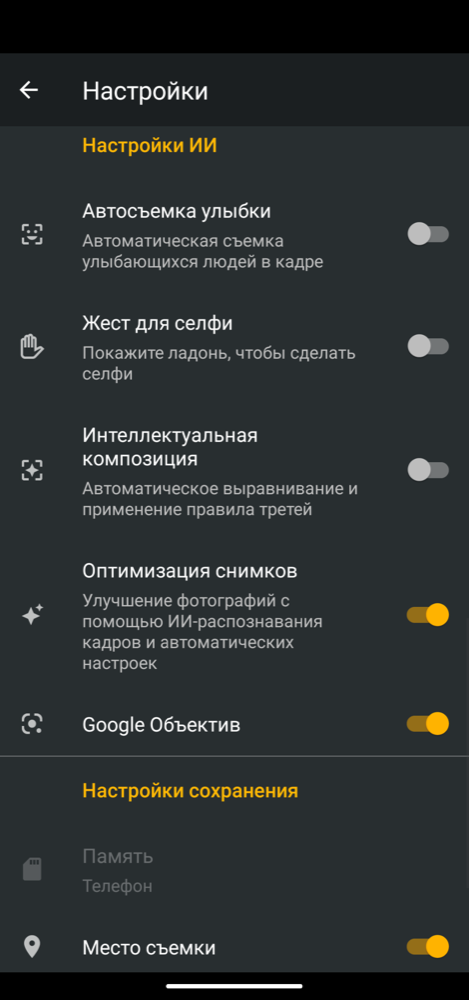Disable Место съемки toggle
469x1000 pixels.
pos(428,946)
